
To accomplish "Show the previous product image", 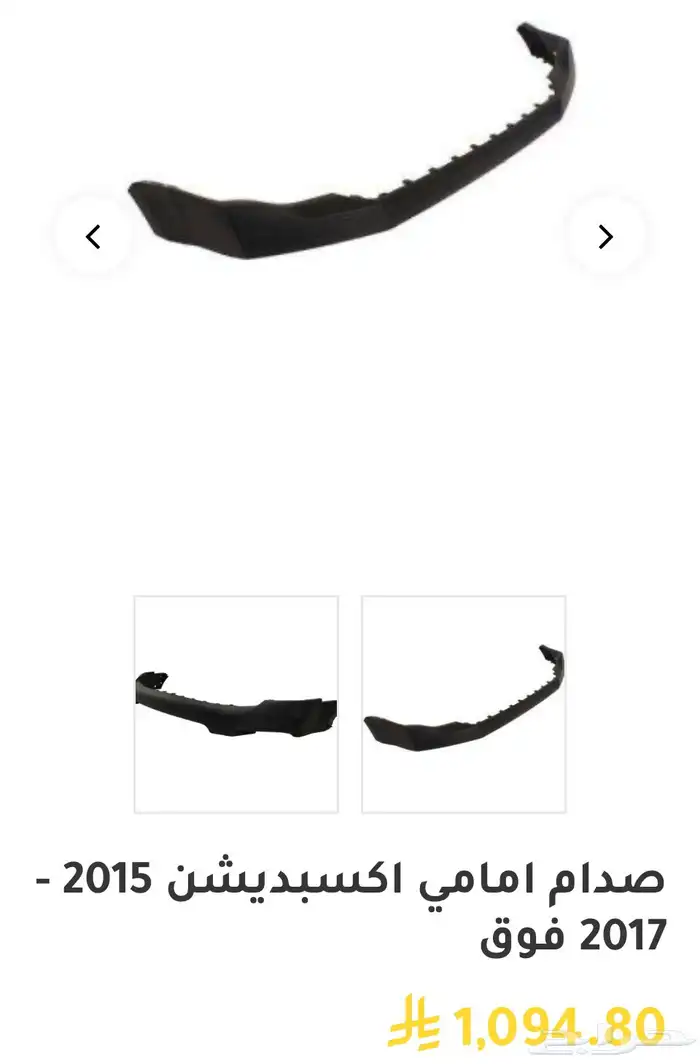I will (x=94, y=237).
